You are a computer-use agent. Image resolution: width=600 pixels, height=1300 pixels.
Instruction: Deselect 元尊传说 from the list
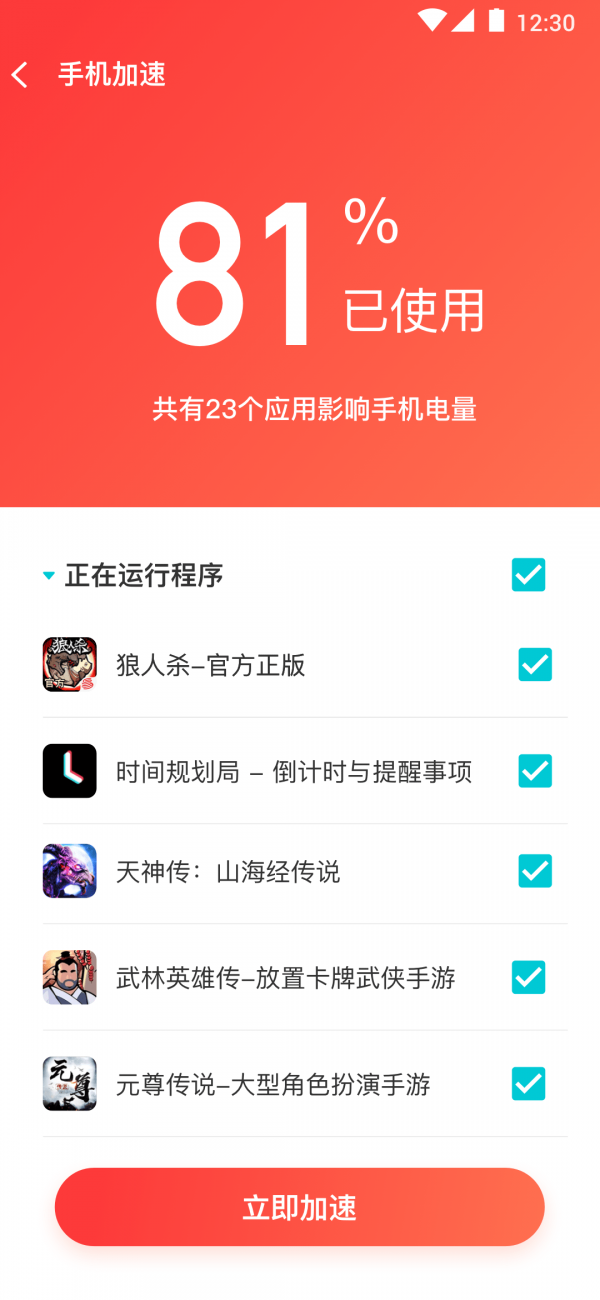pos(528,1084)
